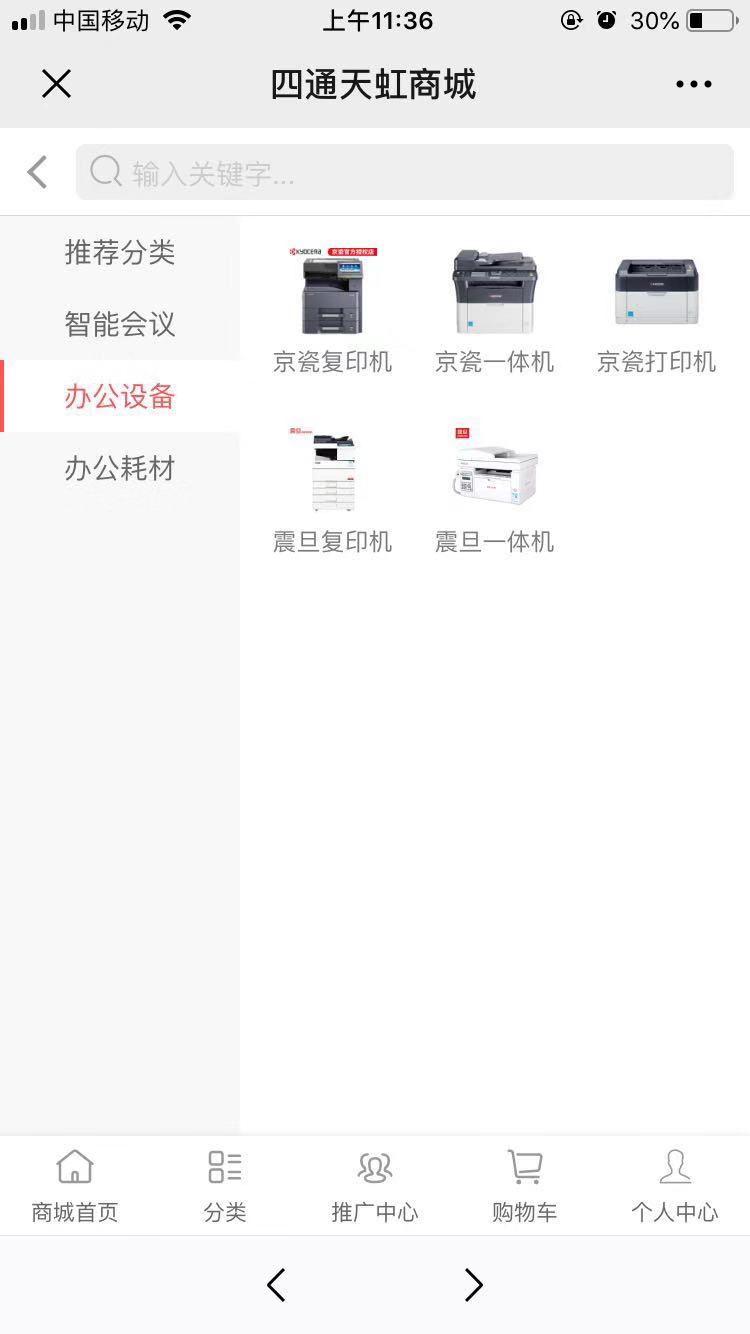
Task: Switch to the 分类 tab
Action: coord(225,1186)
